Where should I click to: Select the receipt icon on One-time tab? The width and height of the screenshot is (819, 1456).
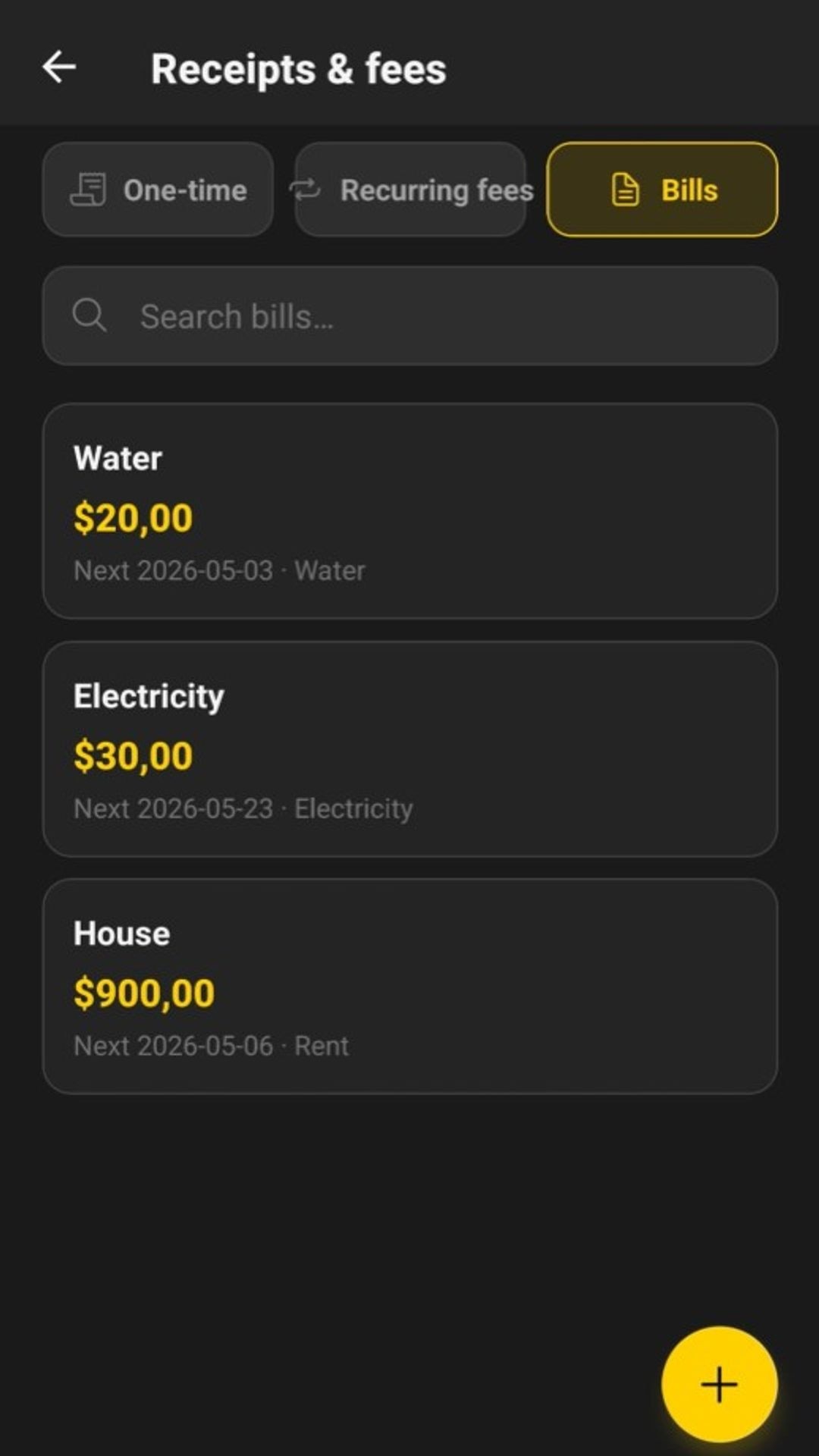(89, 190)
